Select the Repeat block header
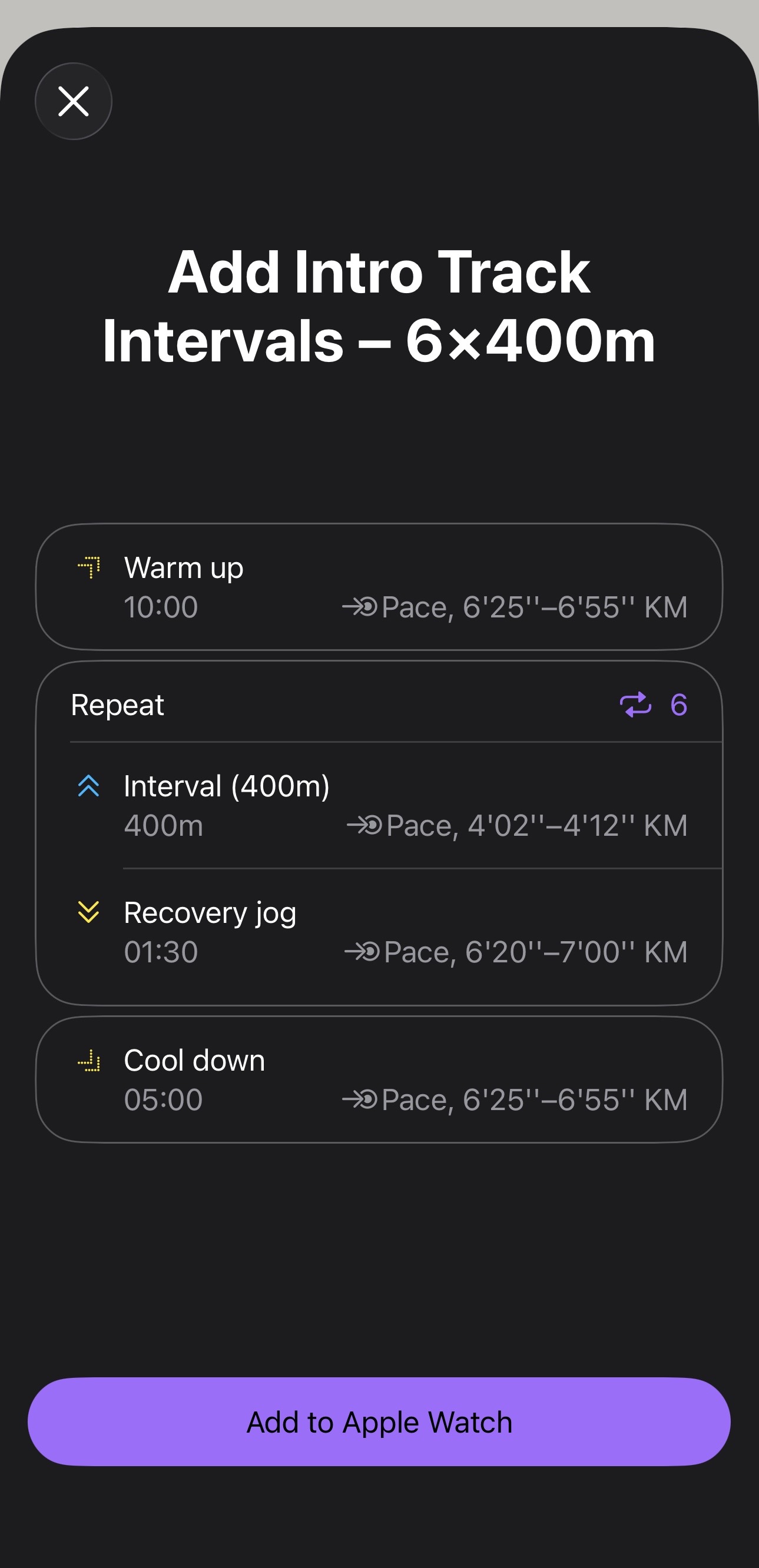The image size is (759, 1568). pos(117,705)
